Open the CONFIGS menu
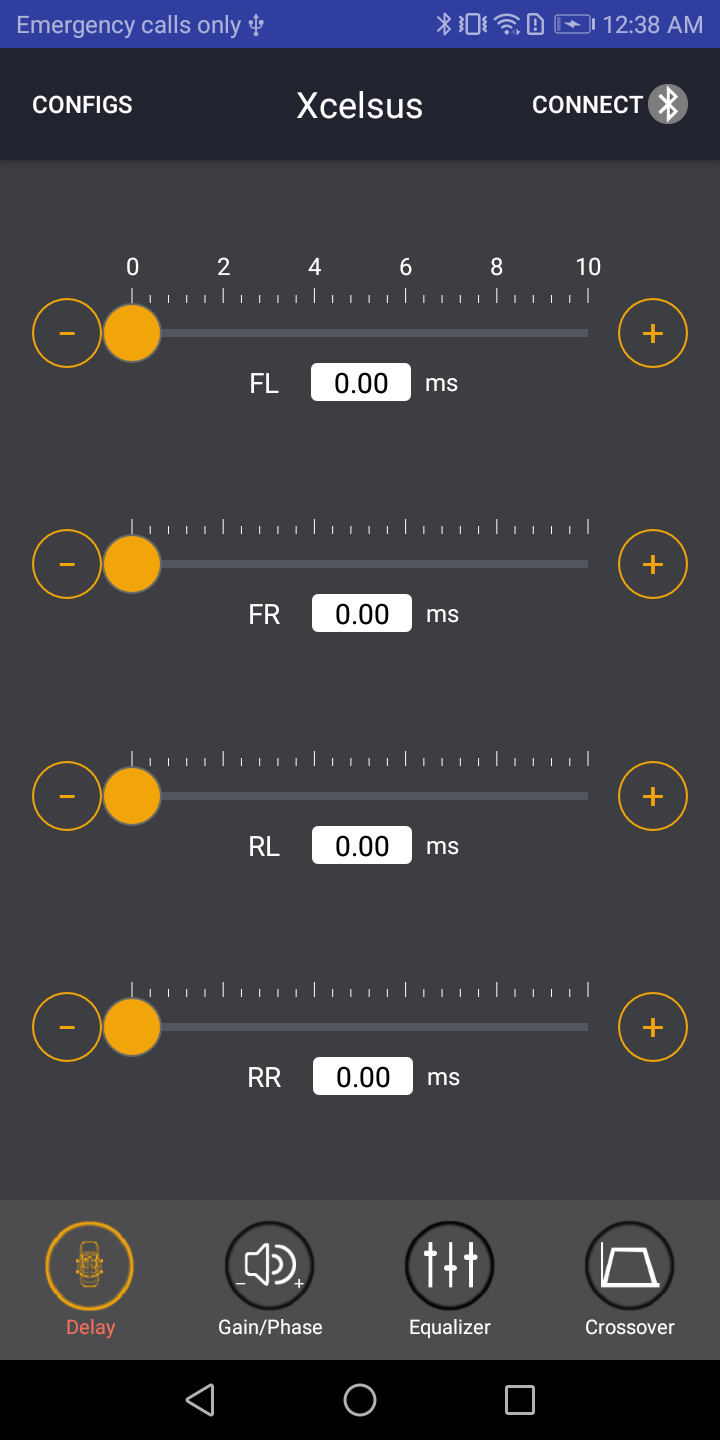The width and height of the screenshot is (720, 1440). (x=82, y=105)
